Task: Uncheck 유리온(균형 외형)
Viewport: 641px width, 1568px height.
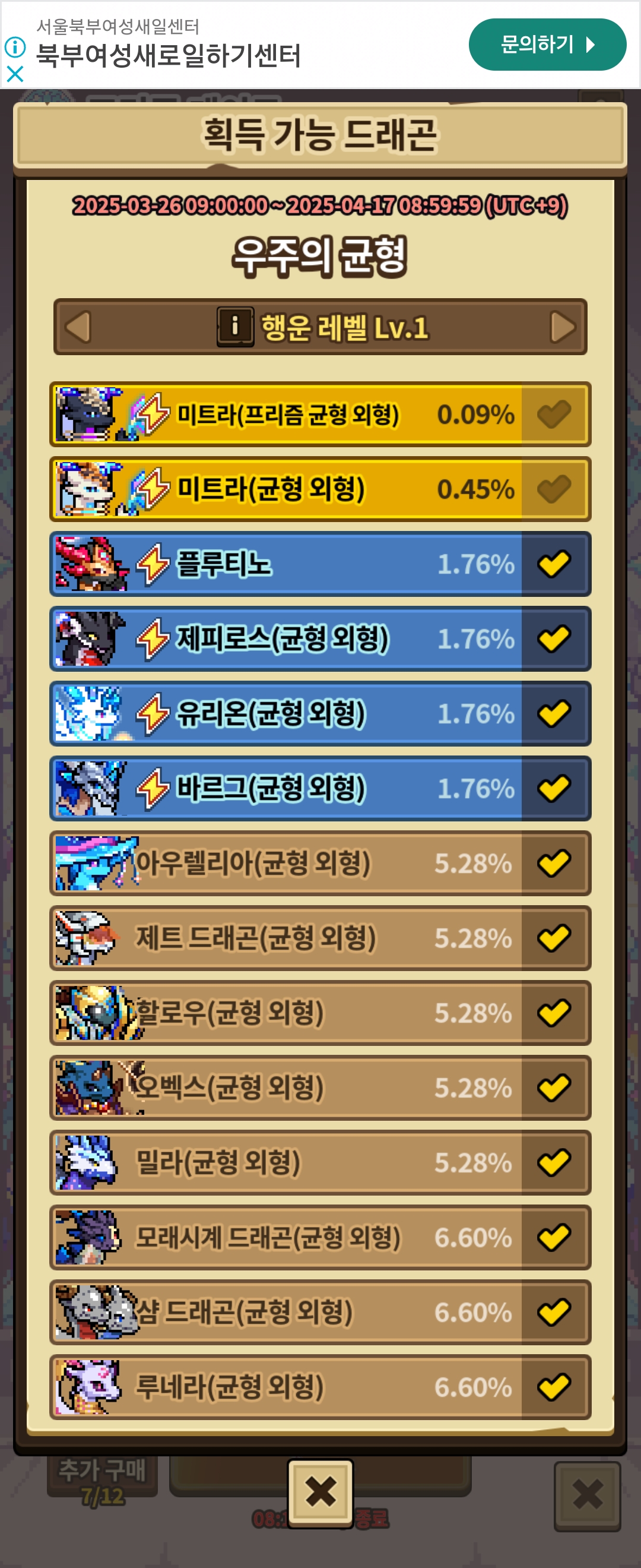Action: 553,714
